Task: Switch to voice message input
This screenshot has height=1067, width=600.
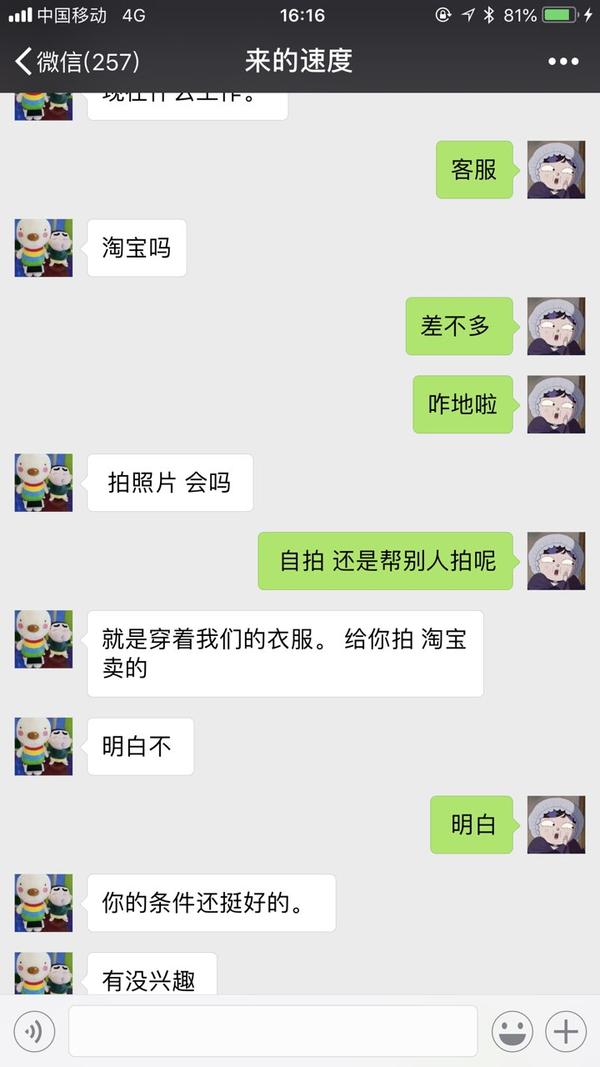Action: click(34, 1031)
